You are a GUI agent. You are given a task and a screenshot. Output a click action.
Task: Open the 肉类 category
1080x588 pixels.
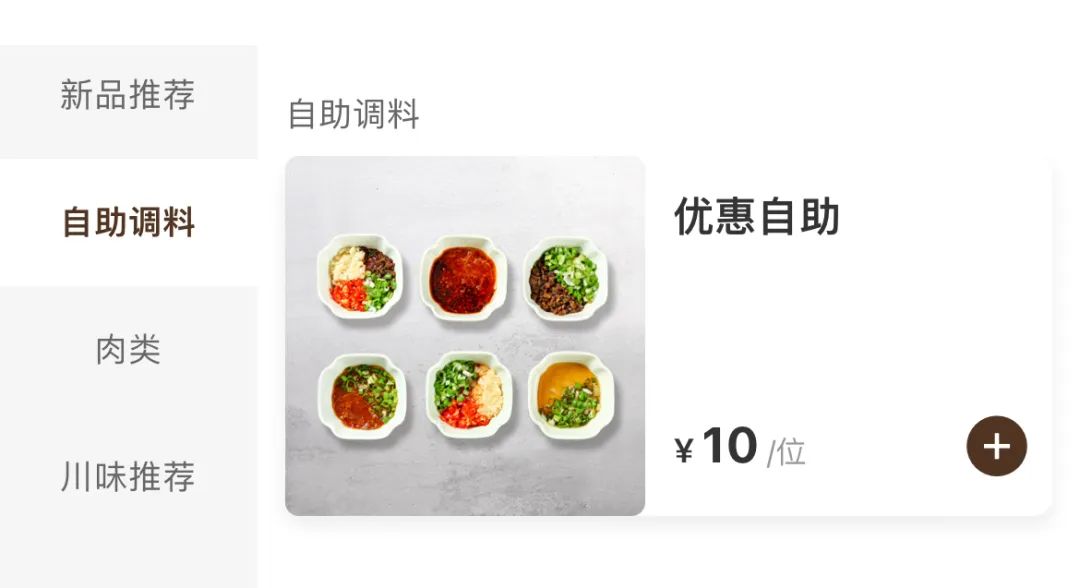(128, 350)
